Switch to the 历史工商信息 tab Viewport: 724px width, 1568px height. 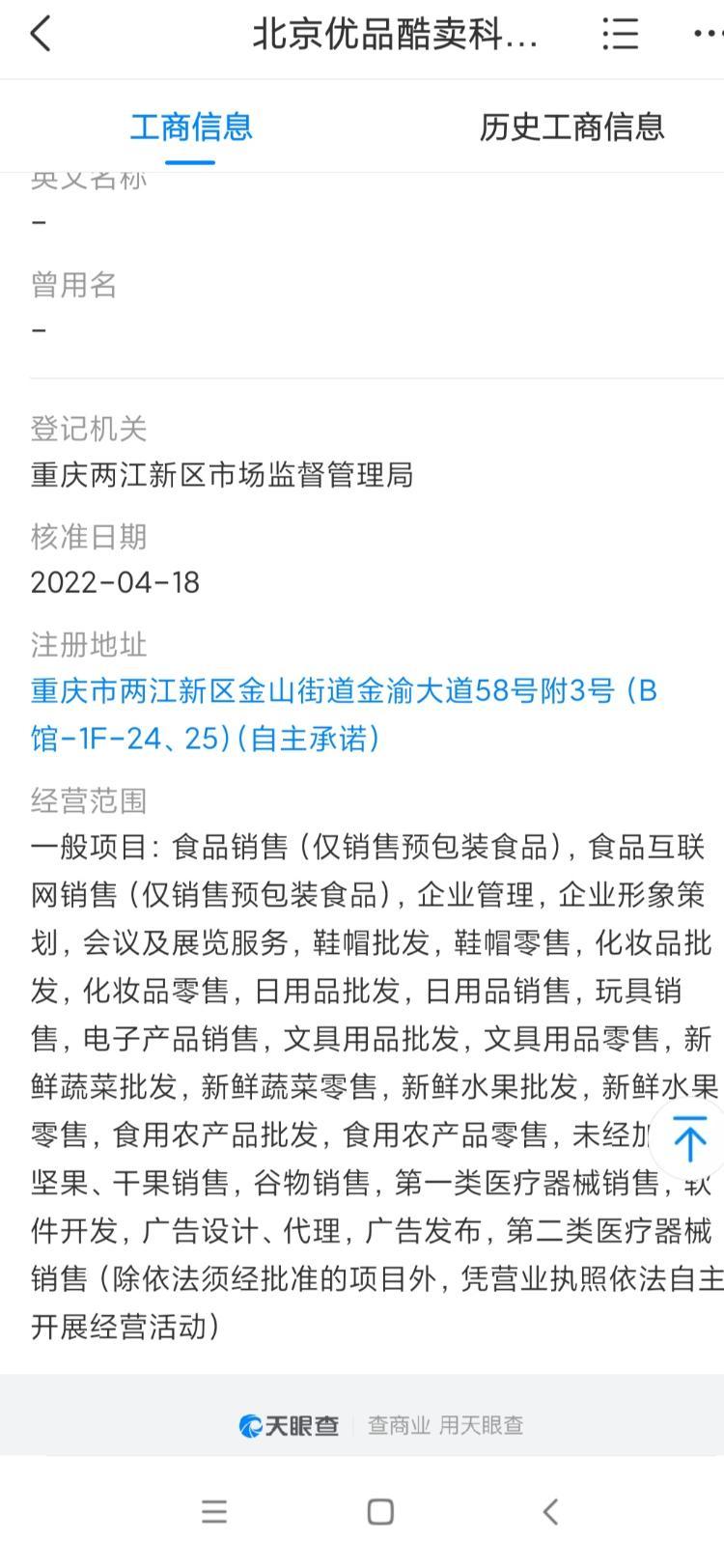[x=571, y=126]
